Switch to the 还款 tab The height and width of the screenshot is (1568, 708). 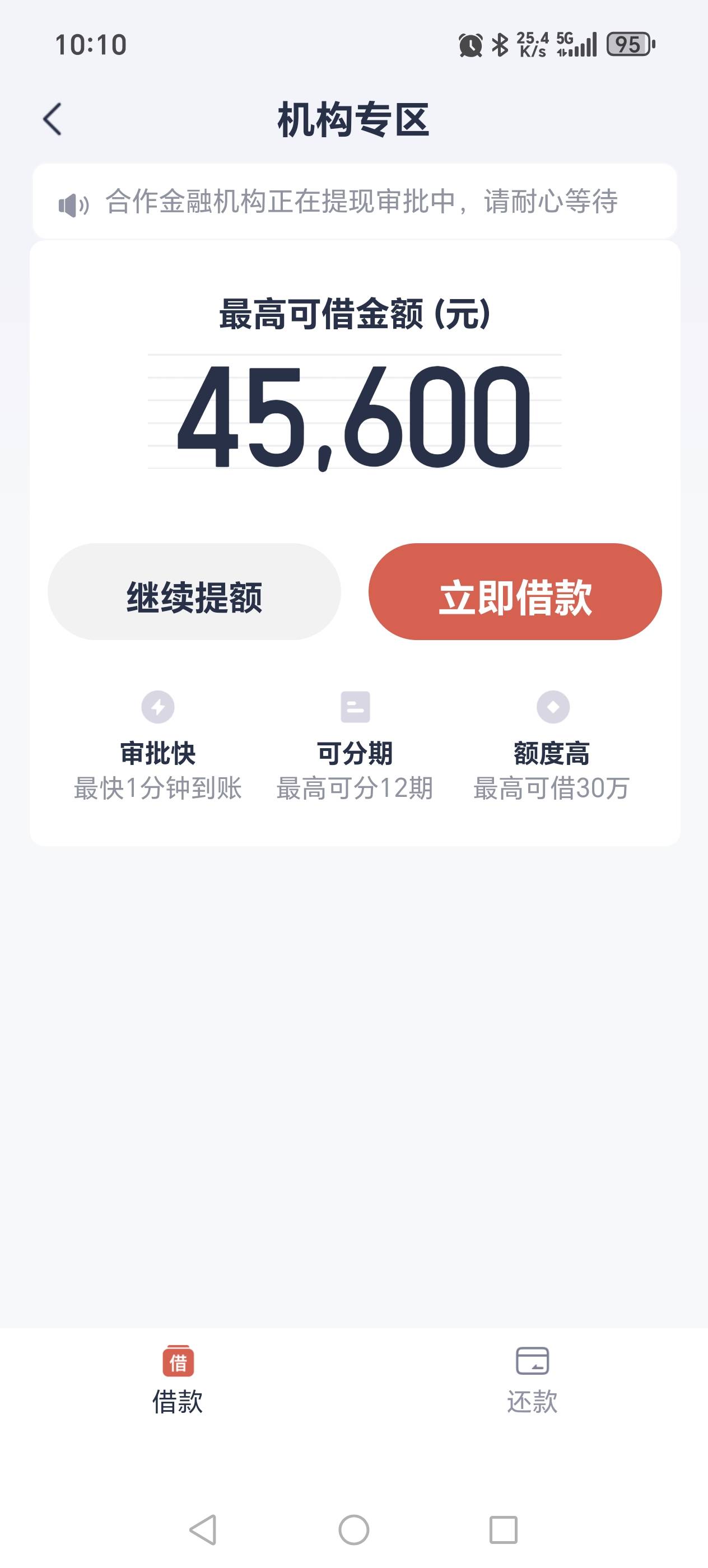pos(532,1380)
